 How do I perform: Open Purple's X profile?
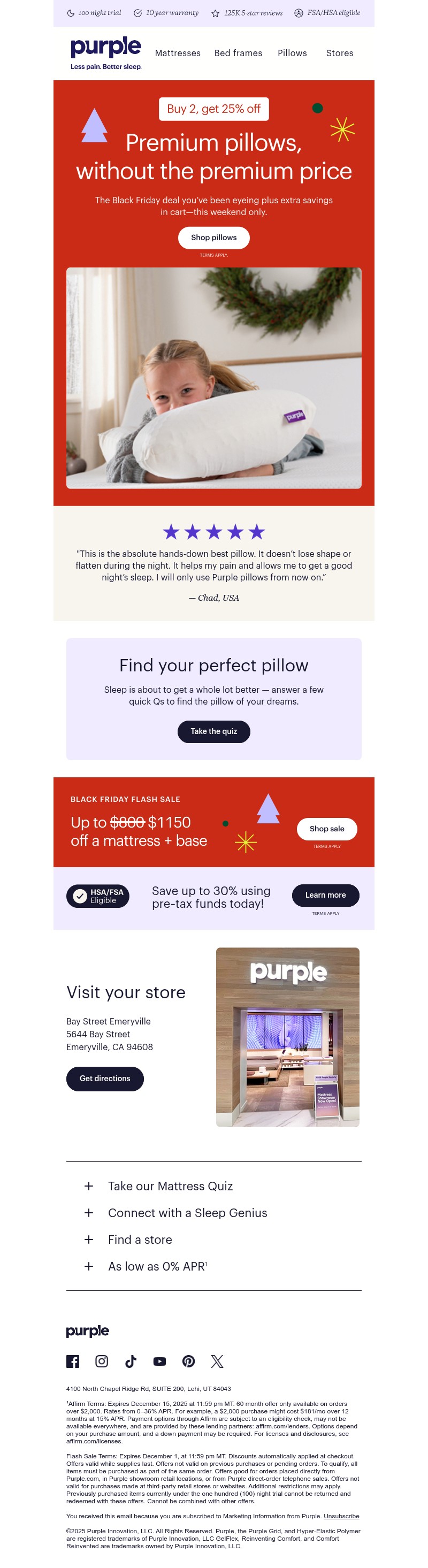[217, 1361]
